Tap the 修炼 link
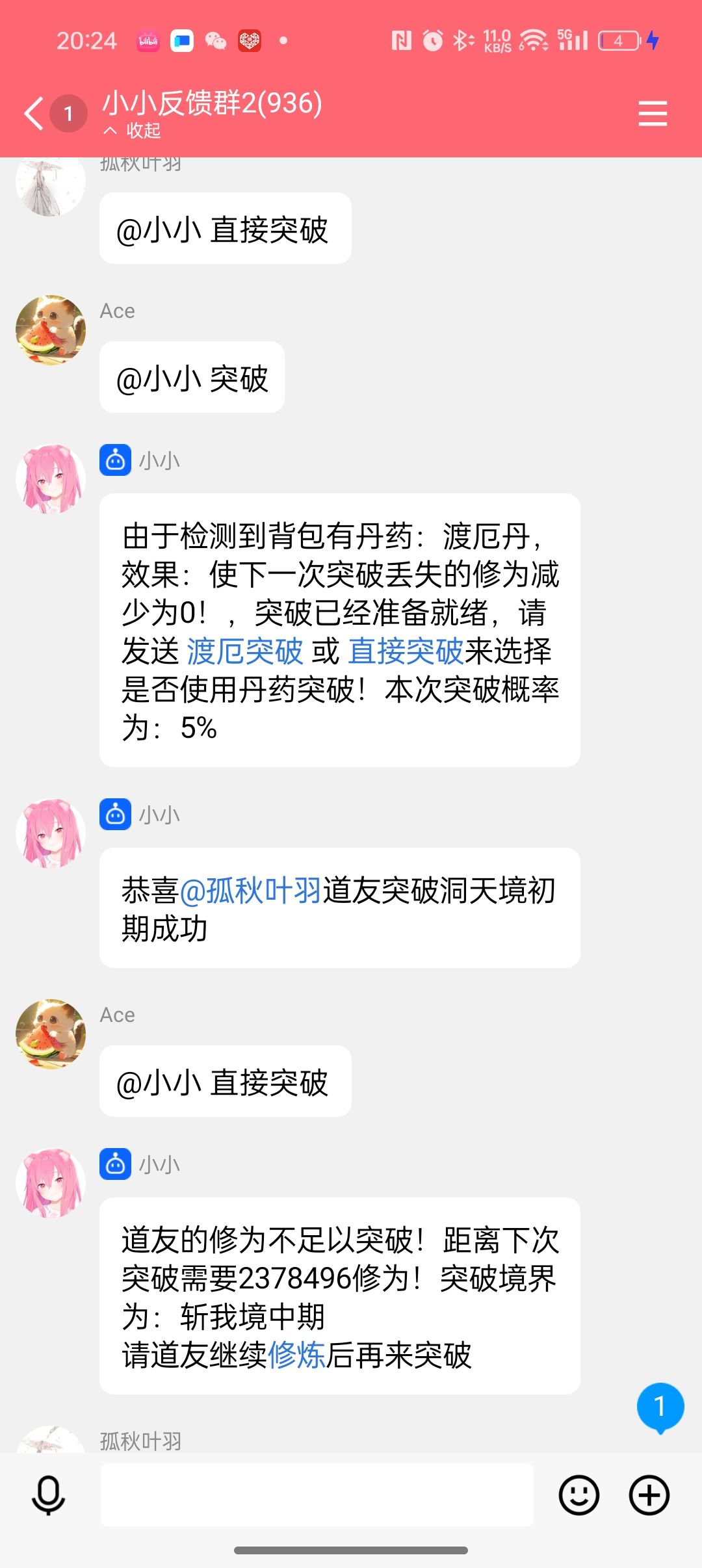The image size is (702, 1568). [296, 1355]
